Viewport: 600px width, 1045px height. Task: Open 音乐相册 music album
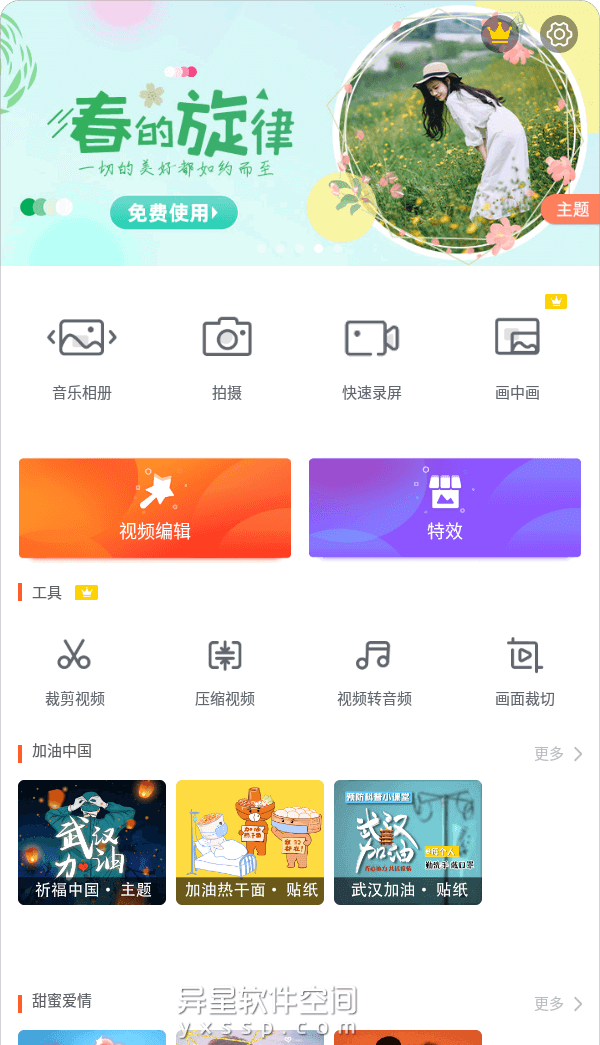click(82, 357)
